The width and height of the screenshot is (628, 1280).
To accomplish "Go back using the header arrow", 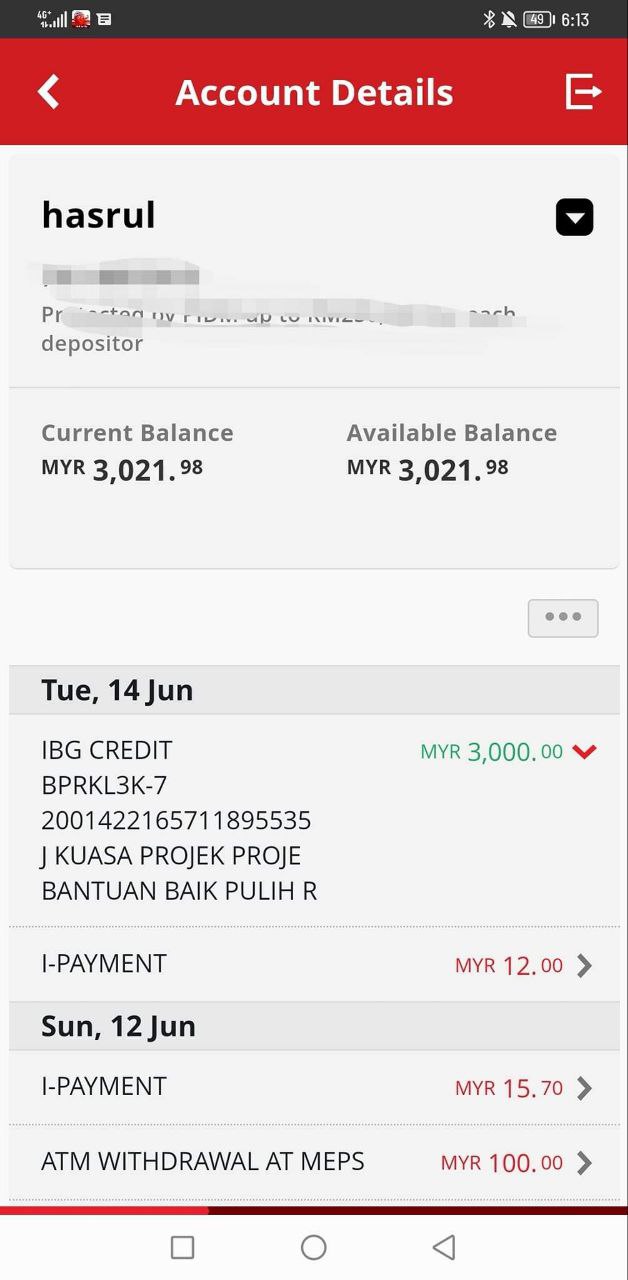I will tap(49, 92).
